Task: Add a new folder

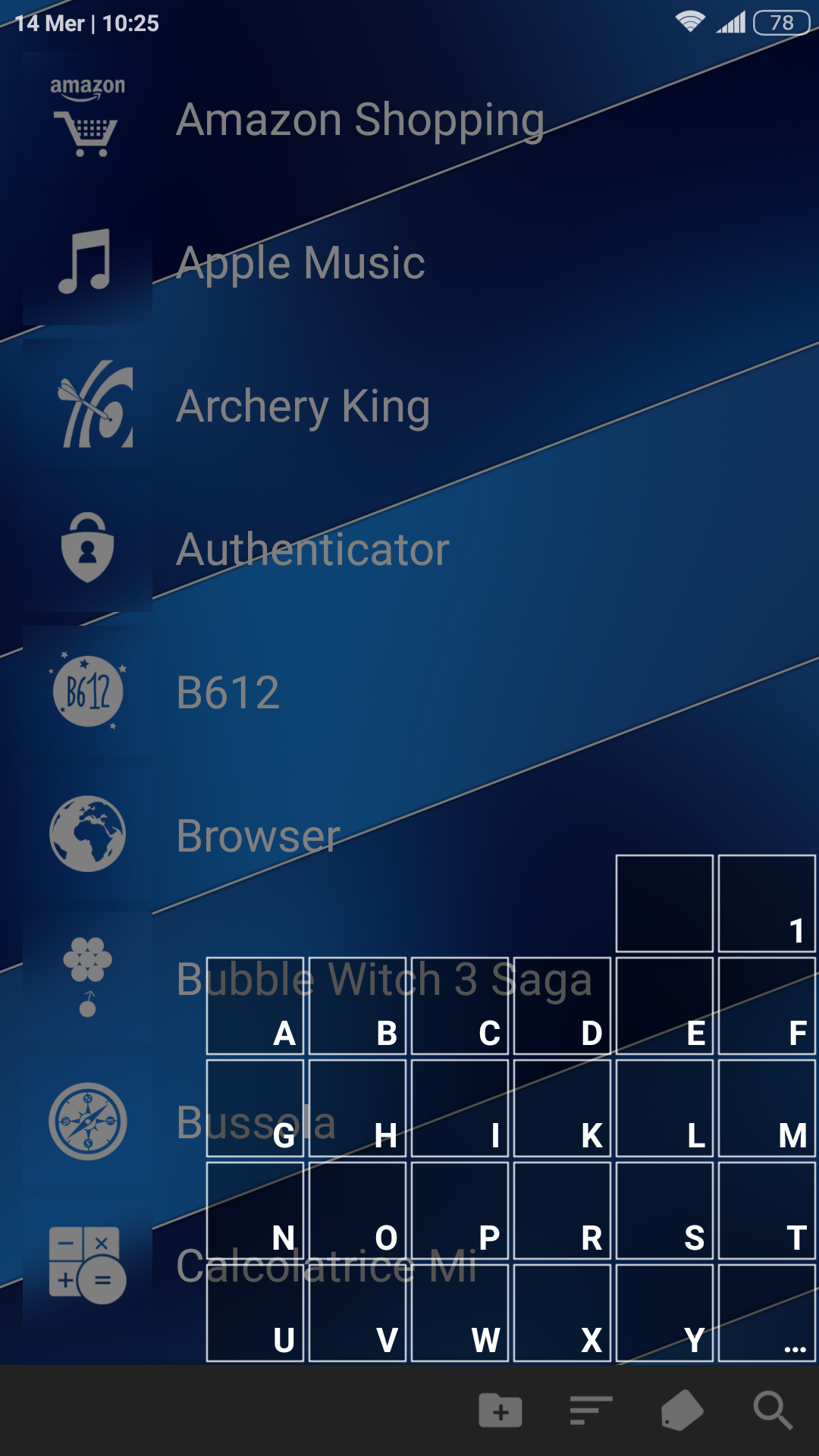Action: click(500, 1410)
